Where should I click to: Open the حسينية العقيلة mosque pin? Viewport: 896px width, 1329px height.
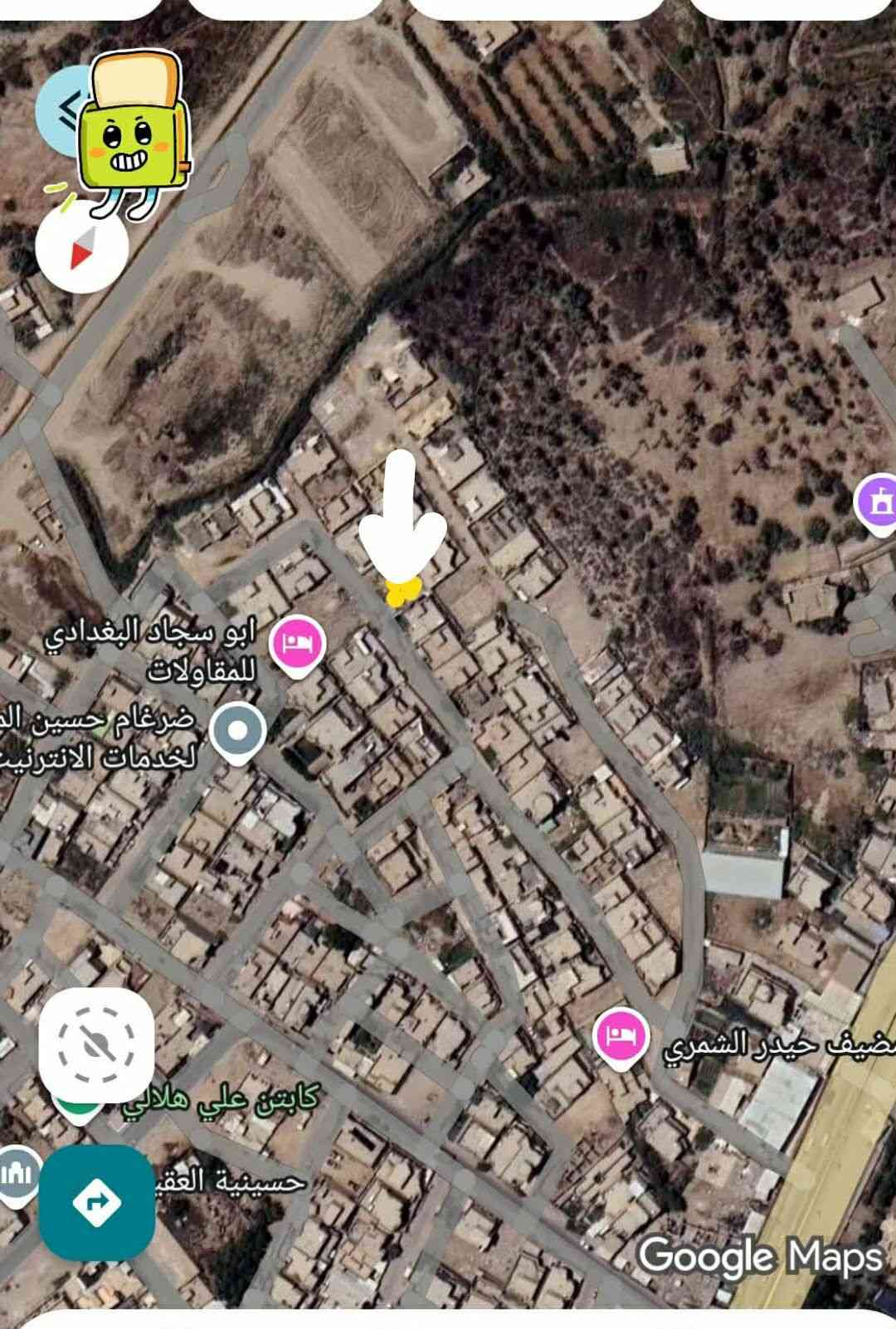(x=18, y=1174)
